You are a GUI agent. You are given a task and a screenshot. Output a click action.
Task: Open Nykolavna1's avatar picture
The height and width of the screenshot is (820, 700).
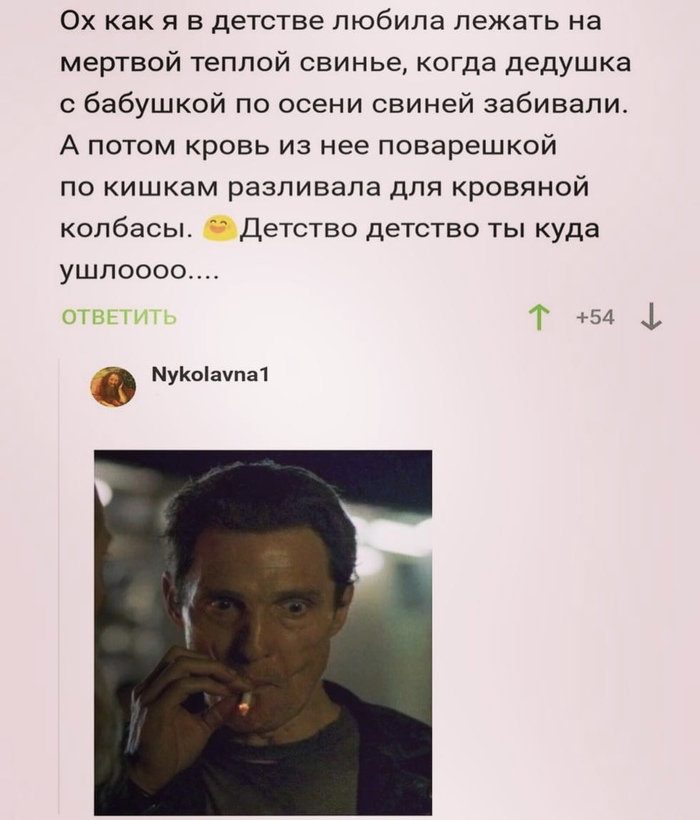(x=115, y=384)
